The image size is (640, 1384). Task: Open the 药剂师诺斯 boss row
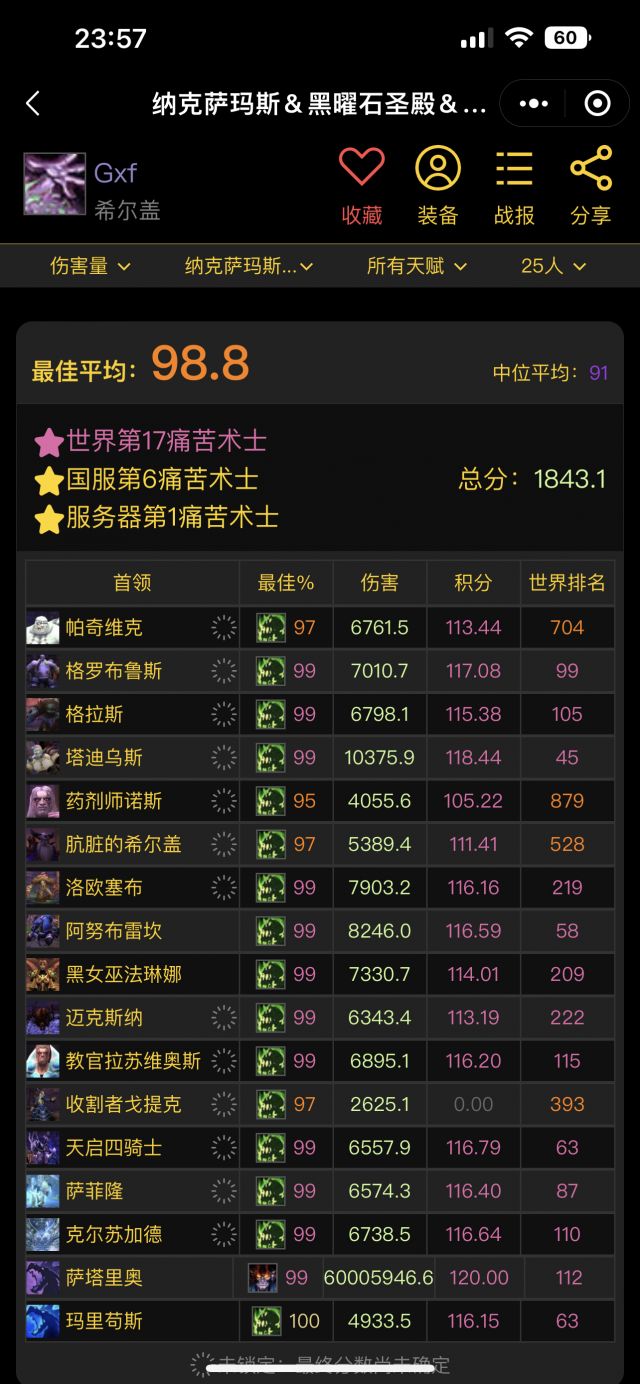(114, 801)
